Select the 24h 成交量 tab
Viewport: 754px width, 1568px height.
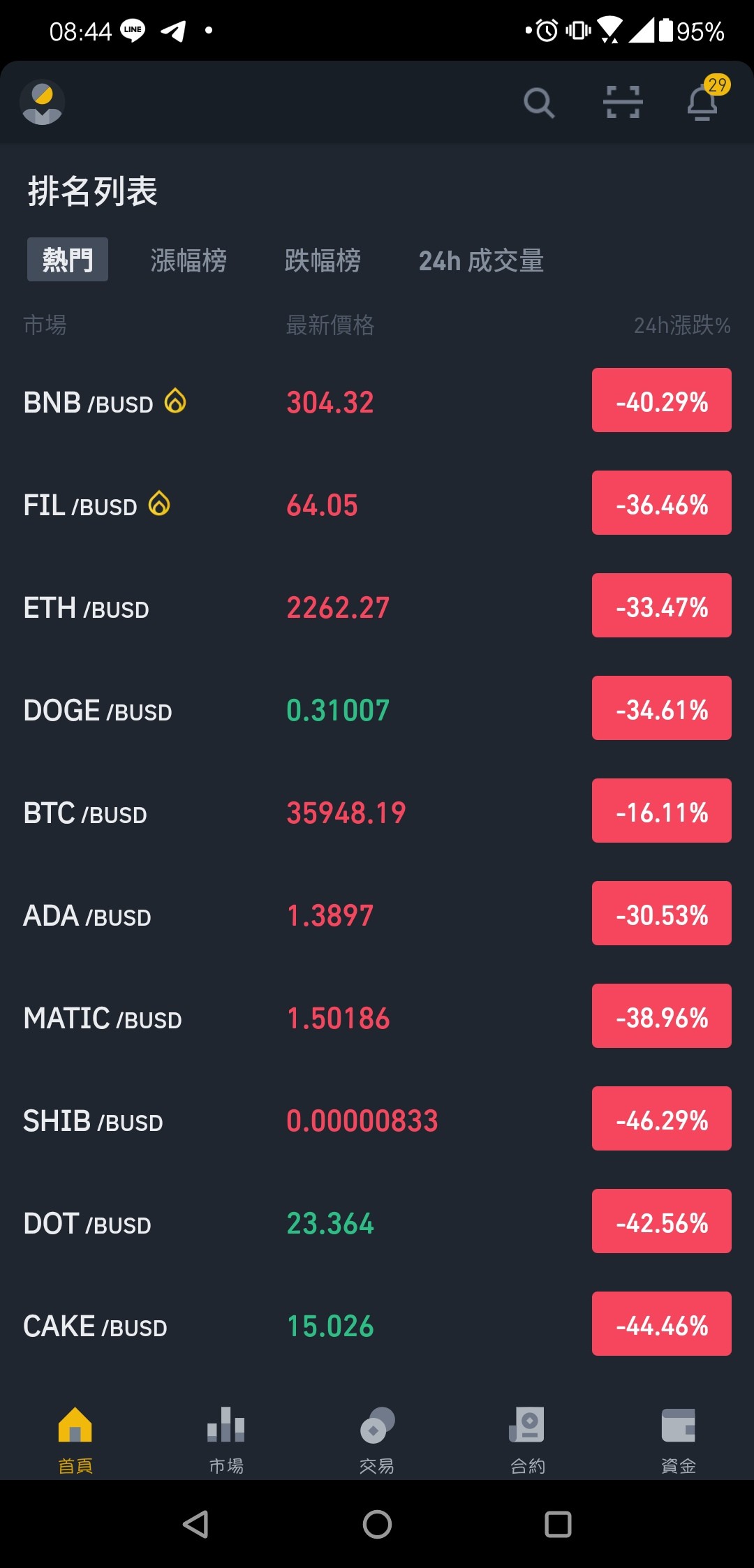(x=481, y=260)
